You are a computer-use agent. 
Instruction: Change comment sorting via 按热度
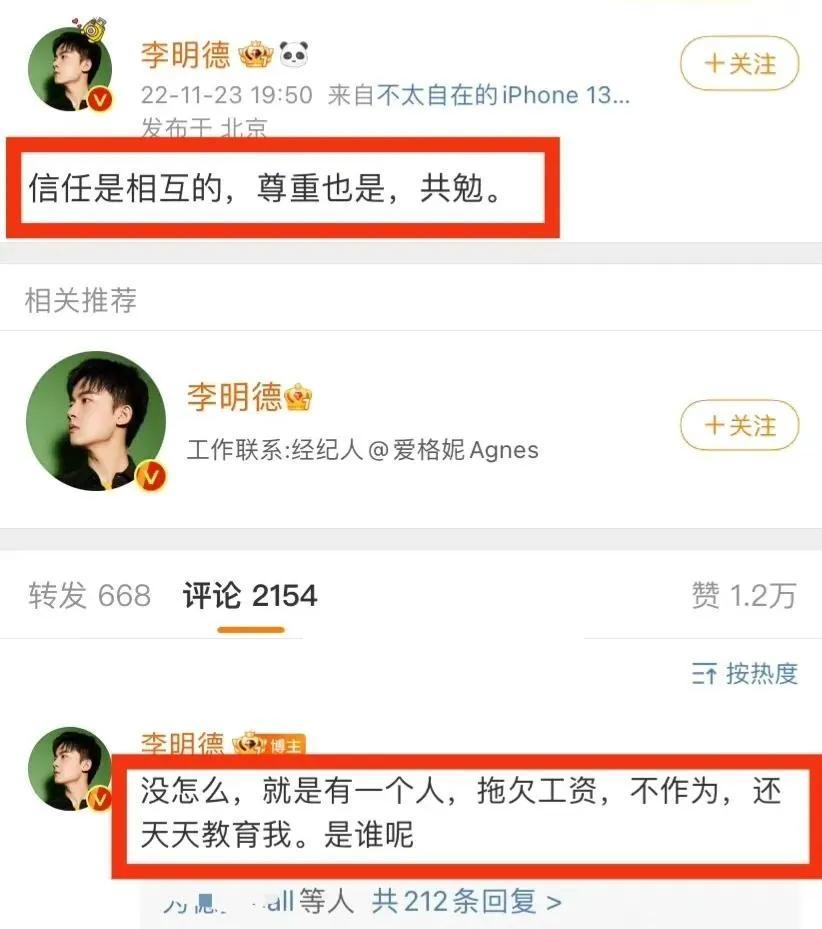pyautogui.click(x=745, y=674)
